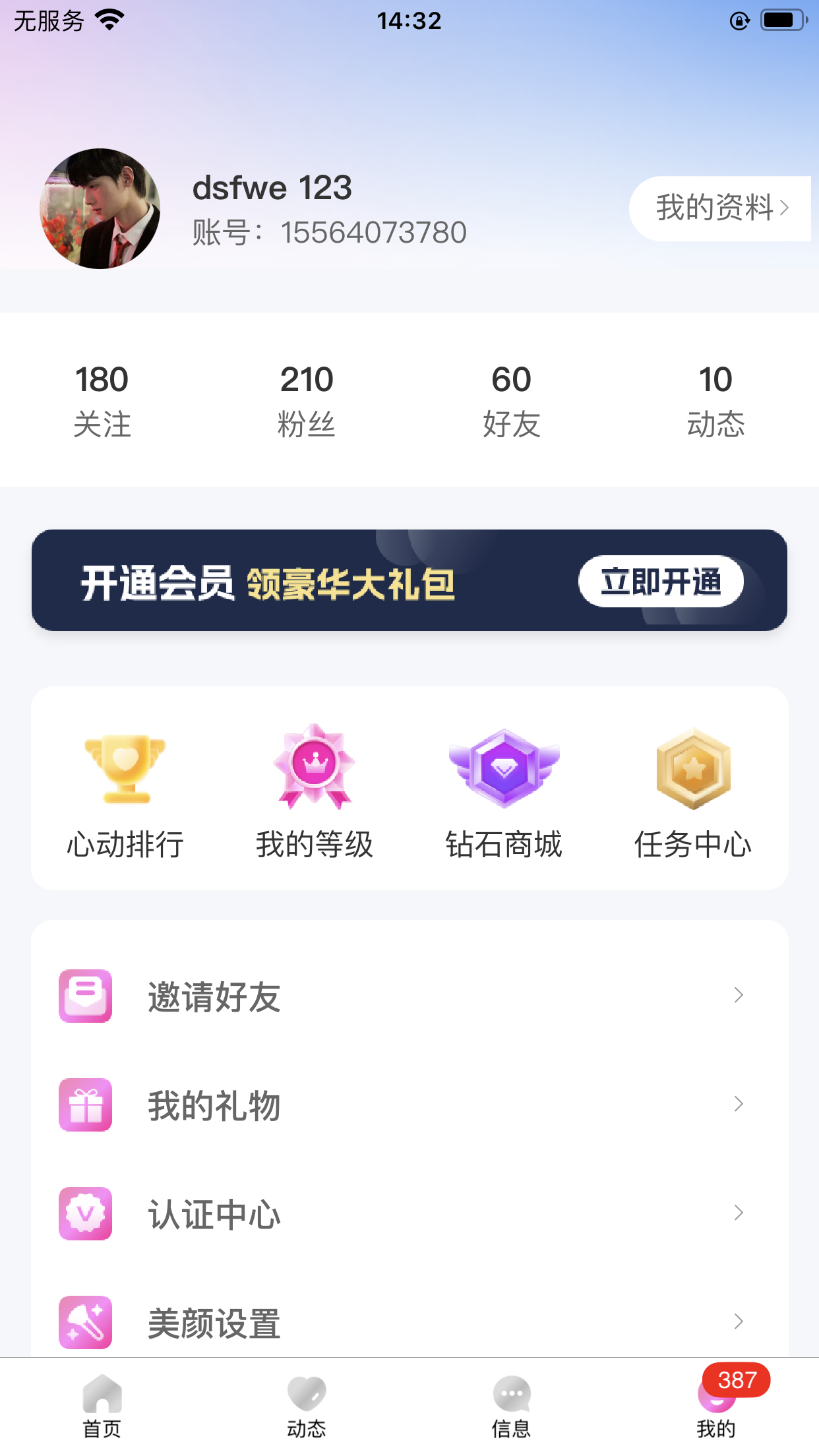Open the 认证中心 row

409,1213
